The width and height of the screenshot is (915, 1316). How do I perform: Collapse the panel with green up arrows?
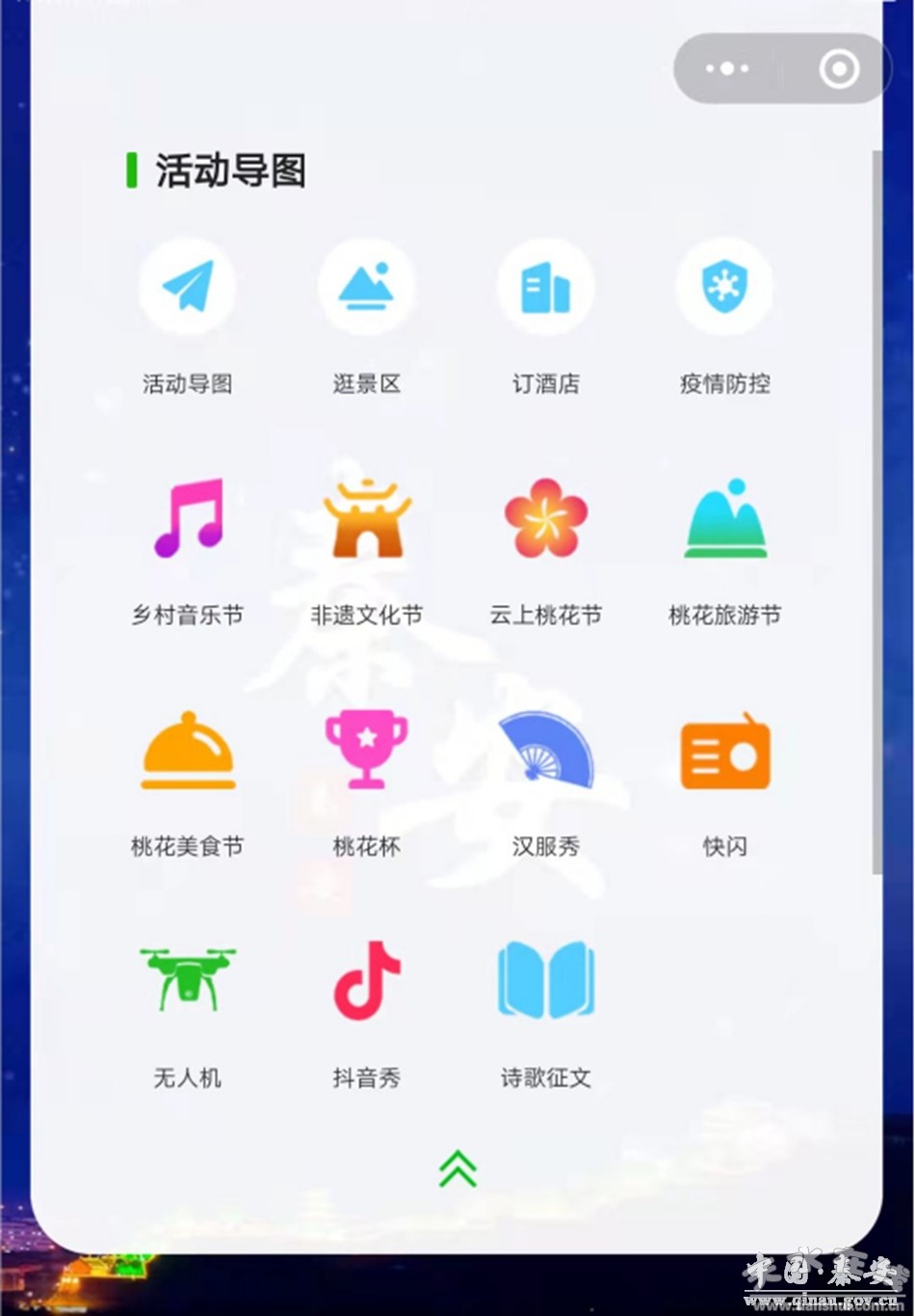[x=457, y=1169]
